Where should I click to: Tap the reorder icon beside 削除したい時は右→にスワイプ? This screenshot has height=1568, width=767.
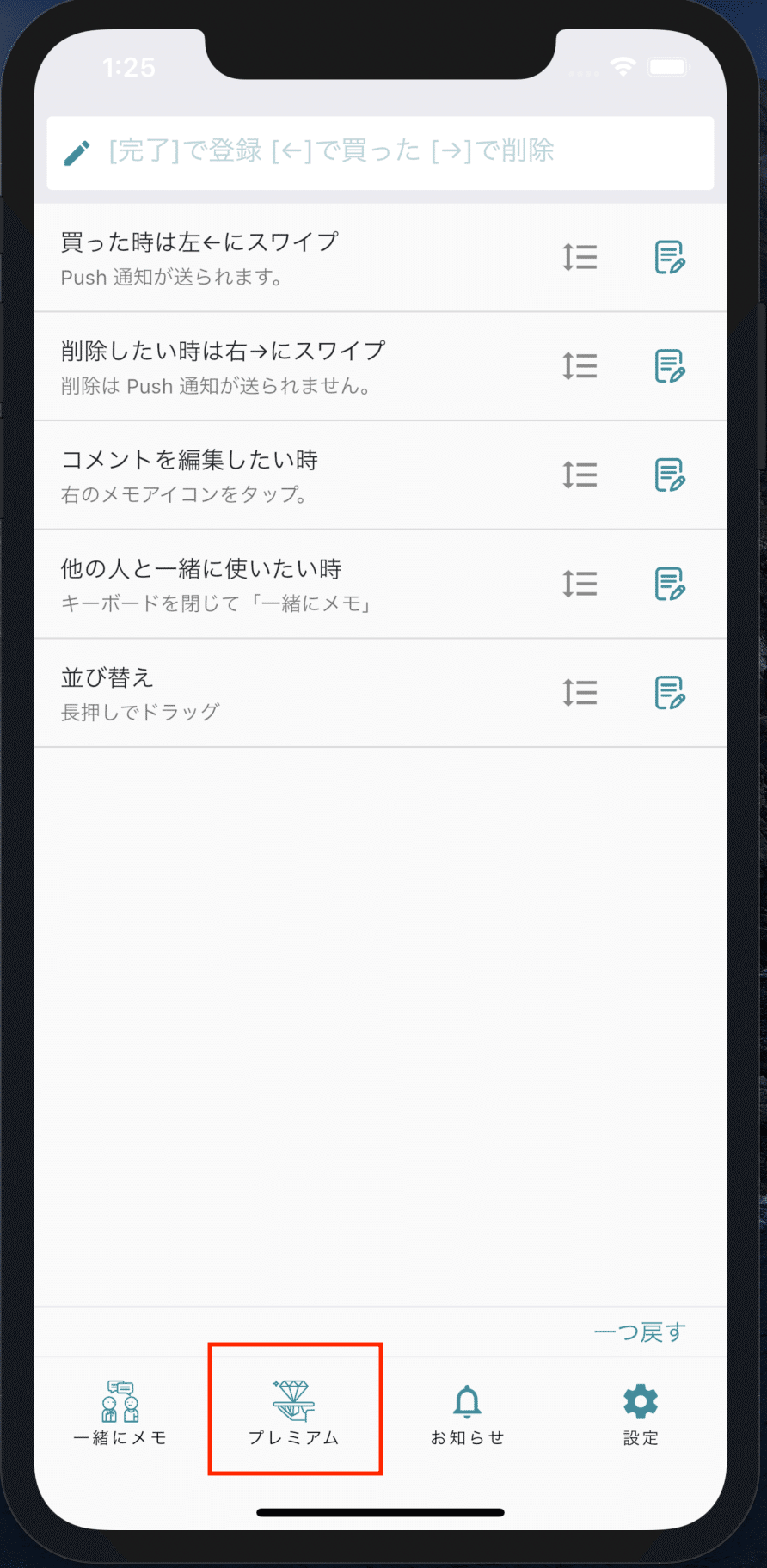coord(580,366)
